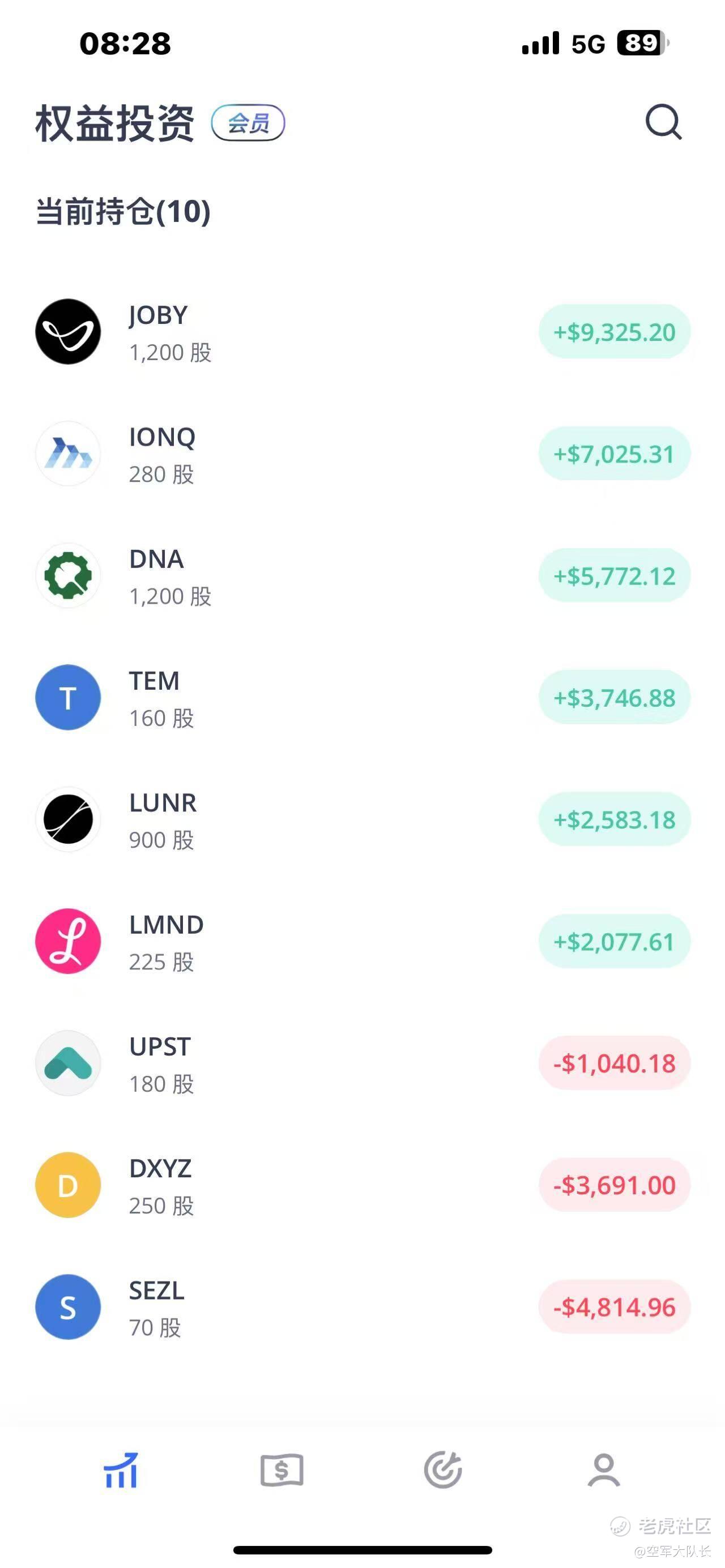This screenshot has height=1568, width=725.
Task: Go to the goals target tab
Action: (x=442, y=1471)
